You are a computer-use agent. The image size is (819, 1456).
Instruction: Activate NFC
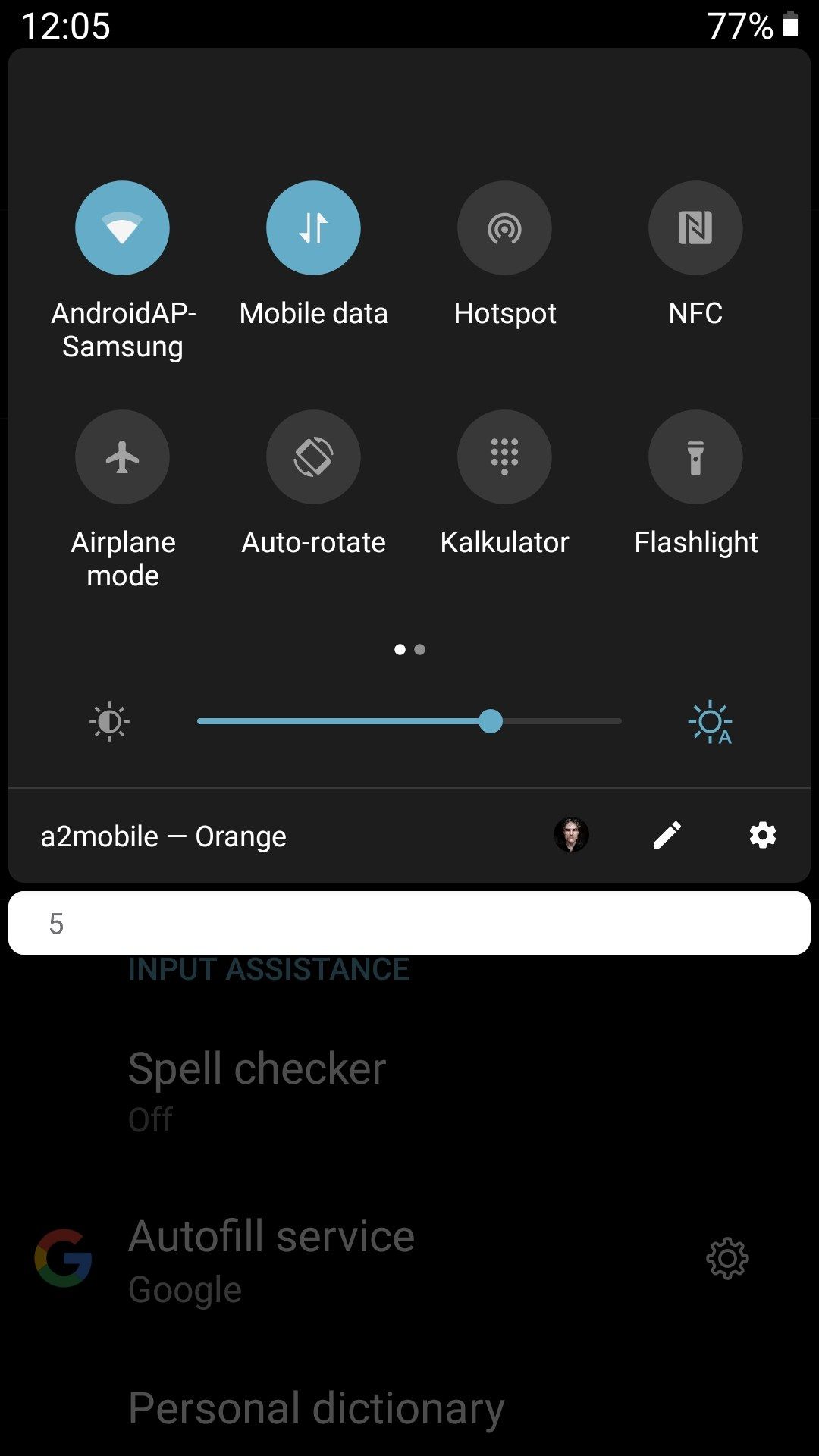(x=695, y=227)
